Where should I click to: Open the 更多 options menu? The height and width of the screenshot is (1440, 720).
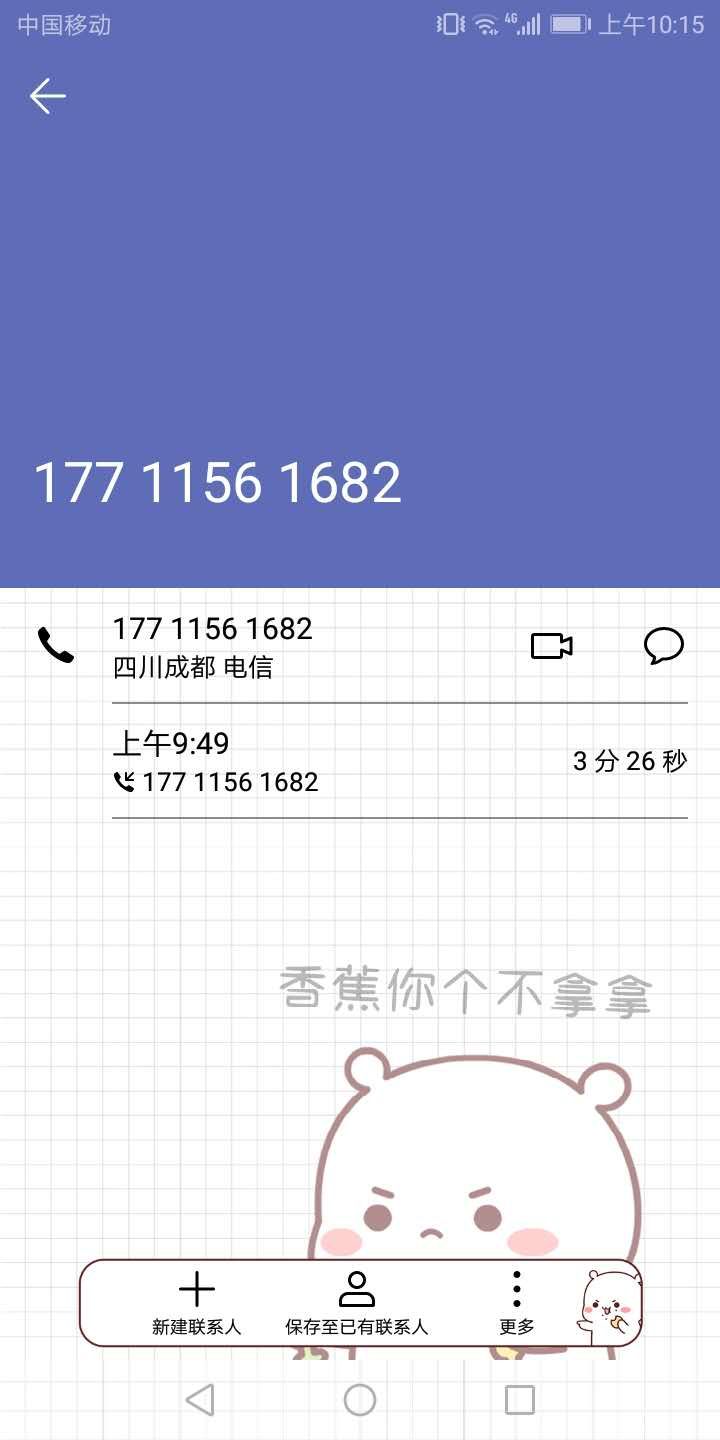(517, 1304)
